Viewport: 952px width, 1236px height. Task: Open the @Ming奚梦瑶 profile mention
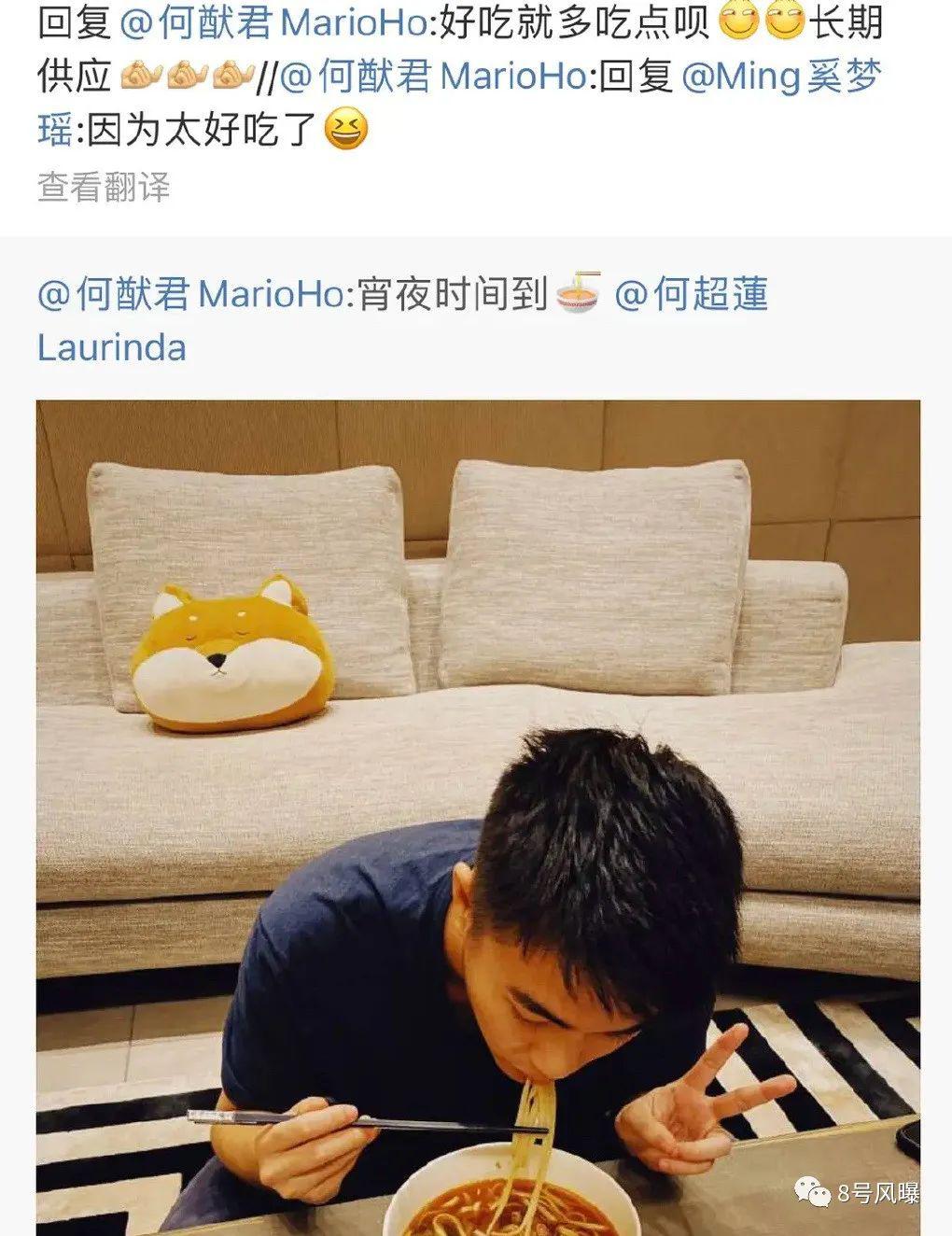tap(781, 77)
